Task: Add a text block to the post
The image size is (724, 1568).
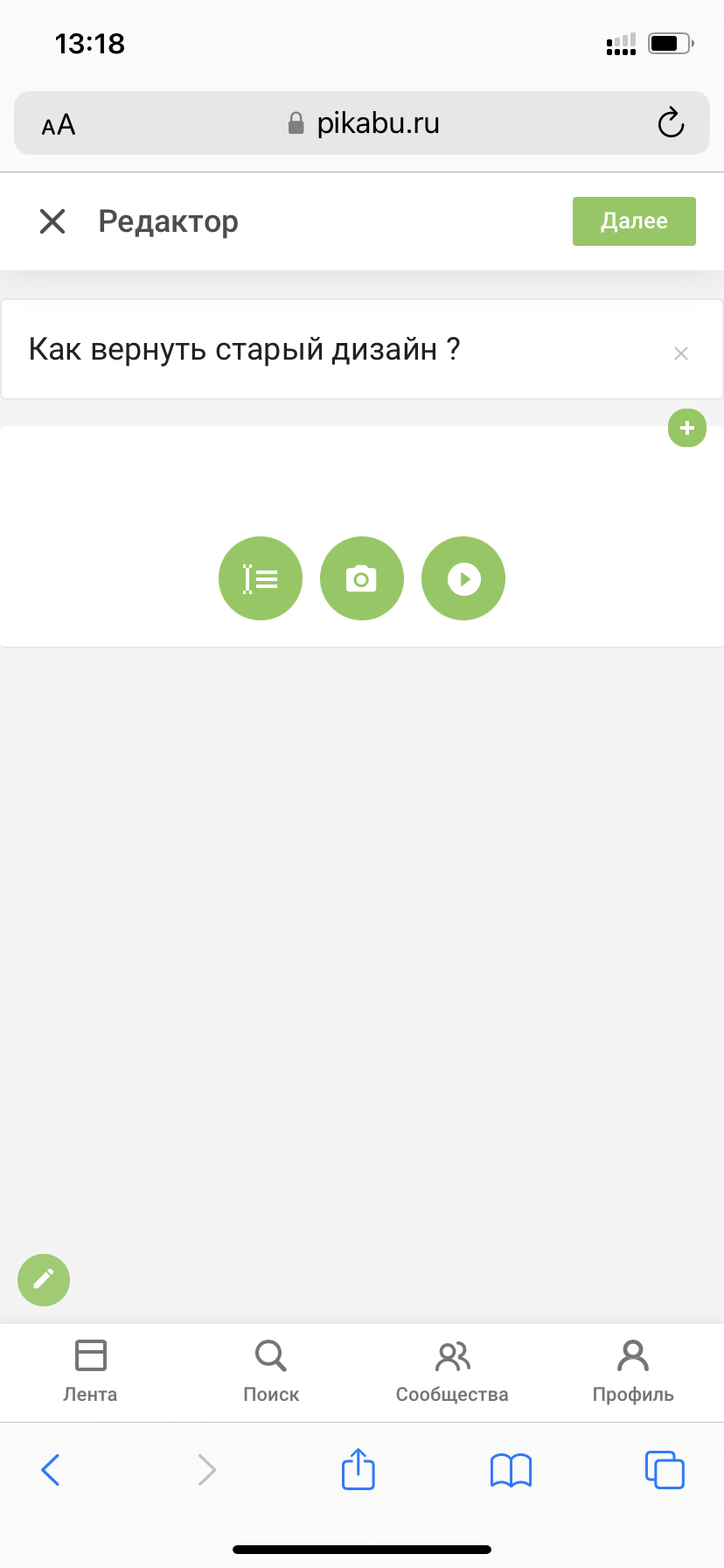Action: click(x=261, y=578)
